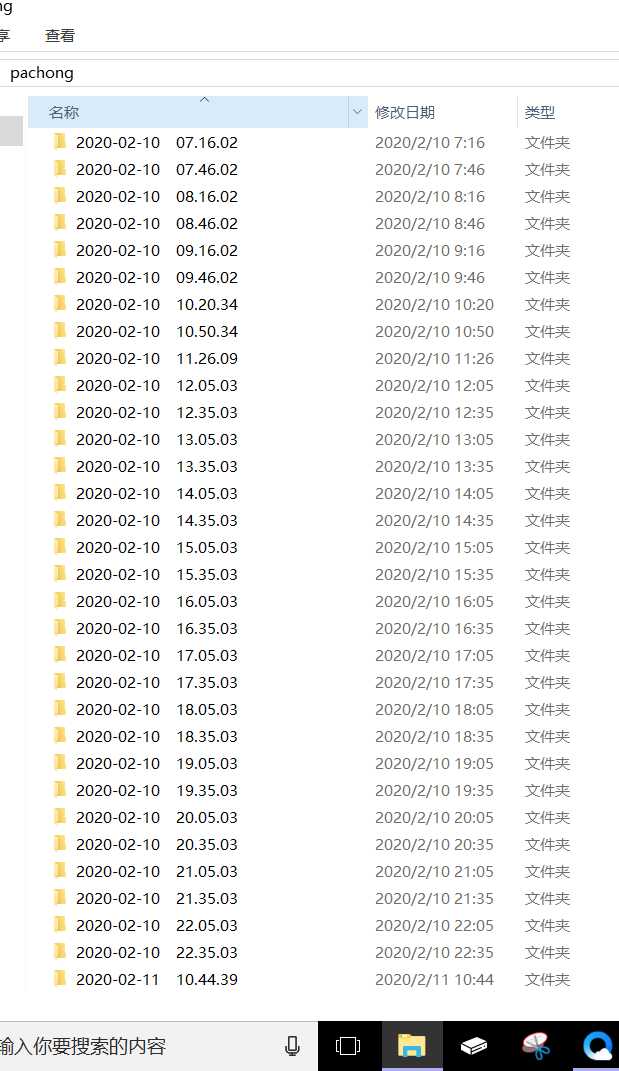Sort the list by 名称 column
This screenshot has width=619, height=1071.
pos(150,113)
